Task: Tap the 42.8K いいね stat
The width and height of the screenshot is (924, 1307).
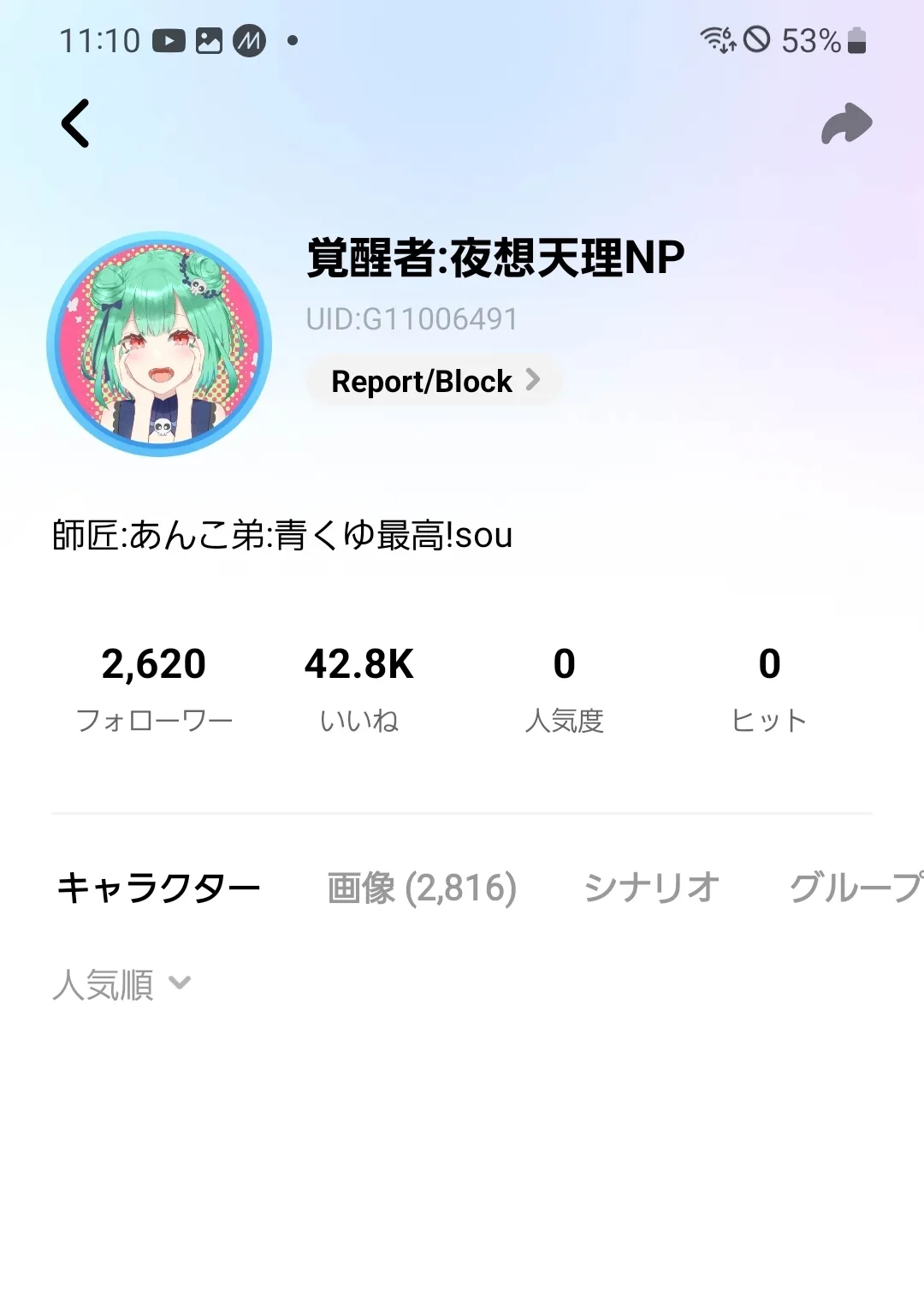Action: click(359, 685)
